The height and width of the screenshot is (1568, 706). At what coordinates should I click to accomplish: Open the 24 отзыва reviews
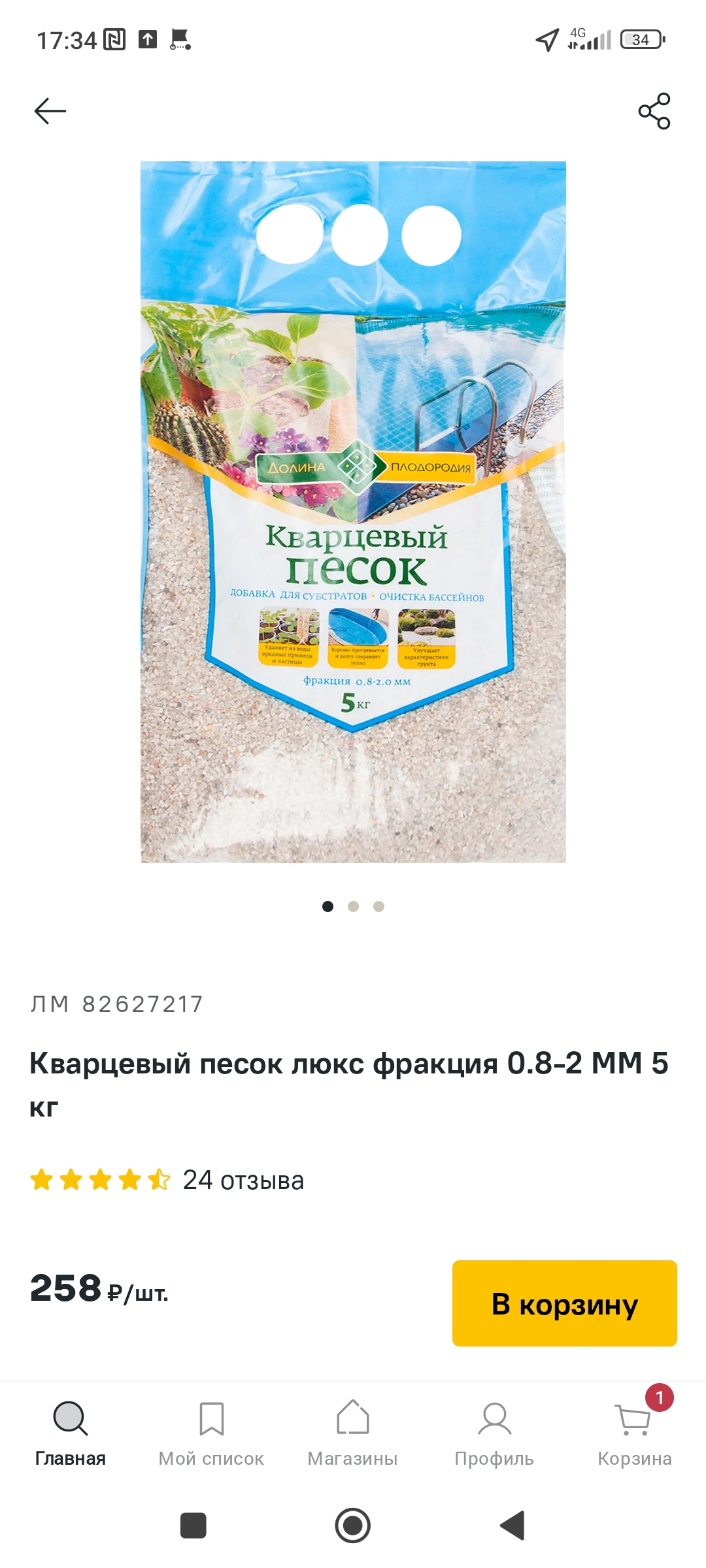243,1181
